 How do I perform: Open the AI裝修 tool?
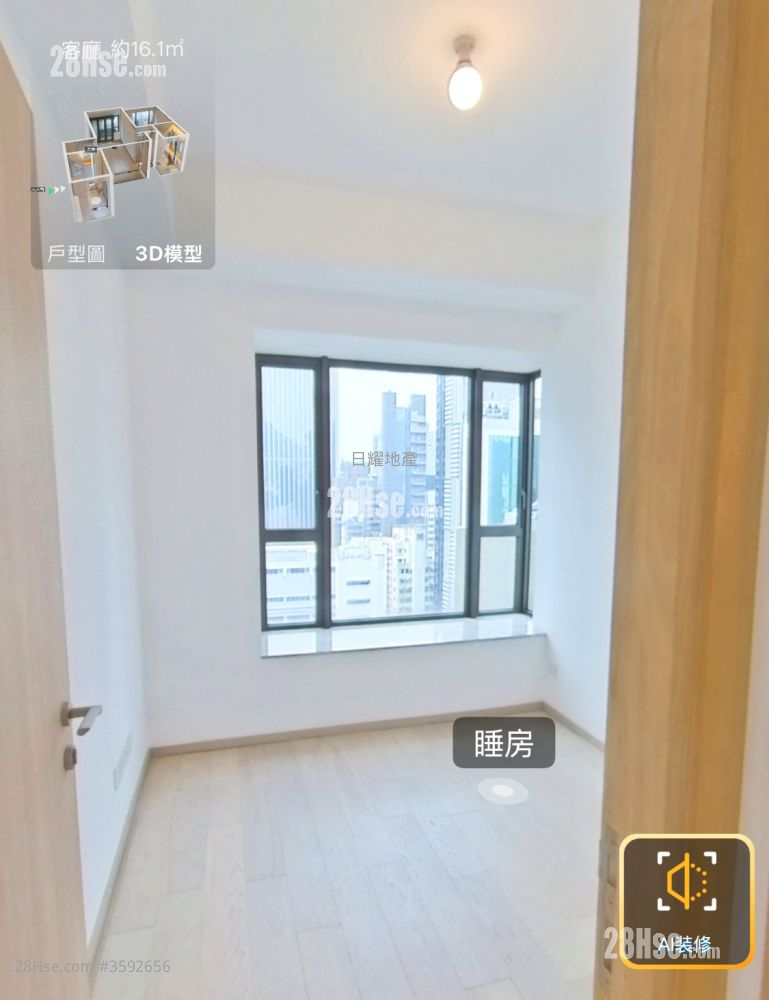tap(686, 900)
